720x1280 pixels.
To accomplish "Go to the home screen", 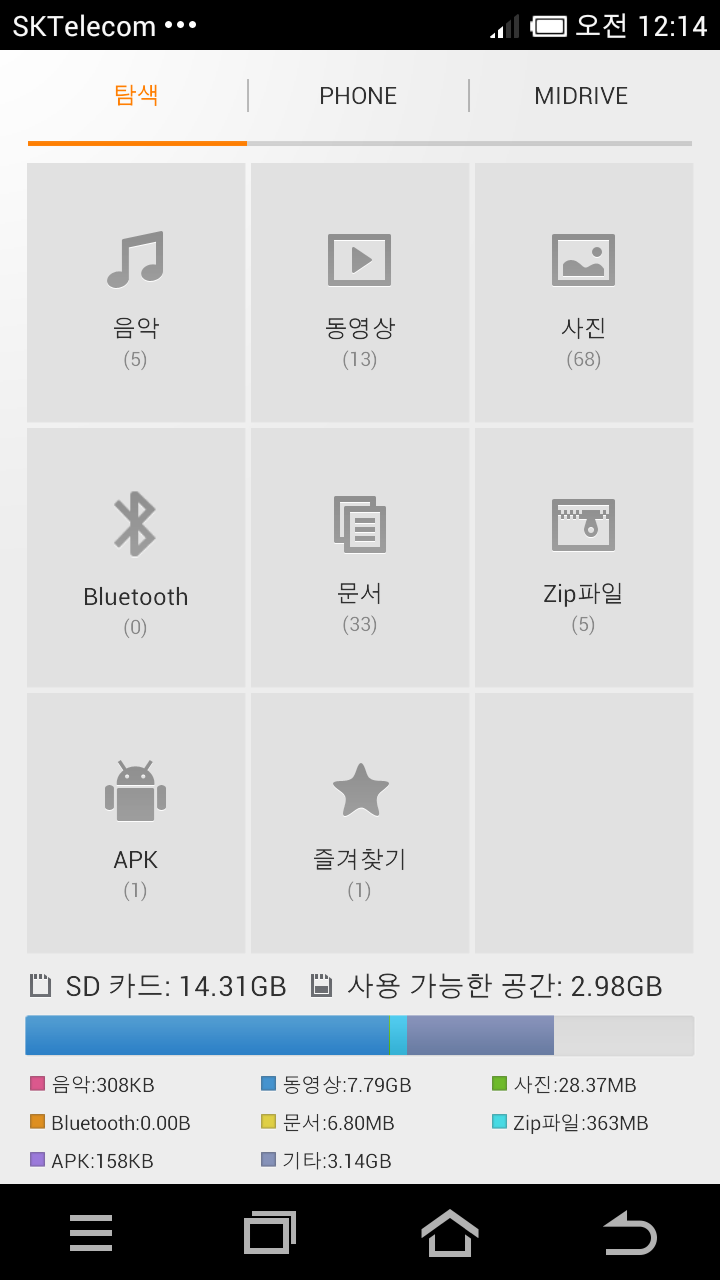I will 450,1233.
